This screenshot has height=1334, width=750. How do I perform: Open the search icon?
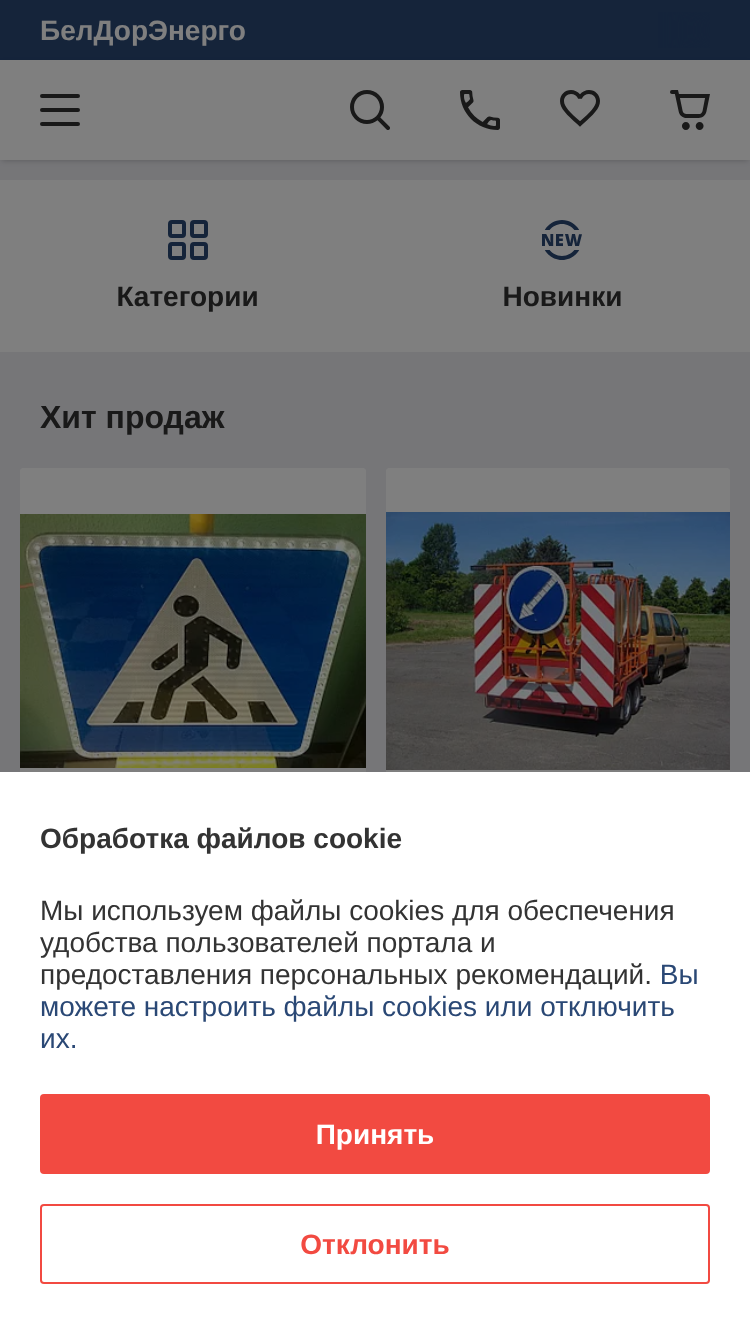[x=369, y=110]
